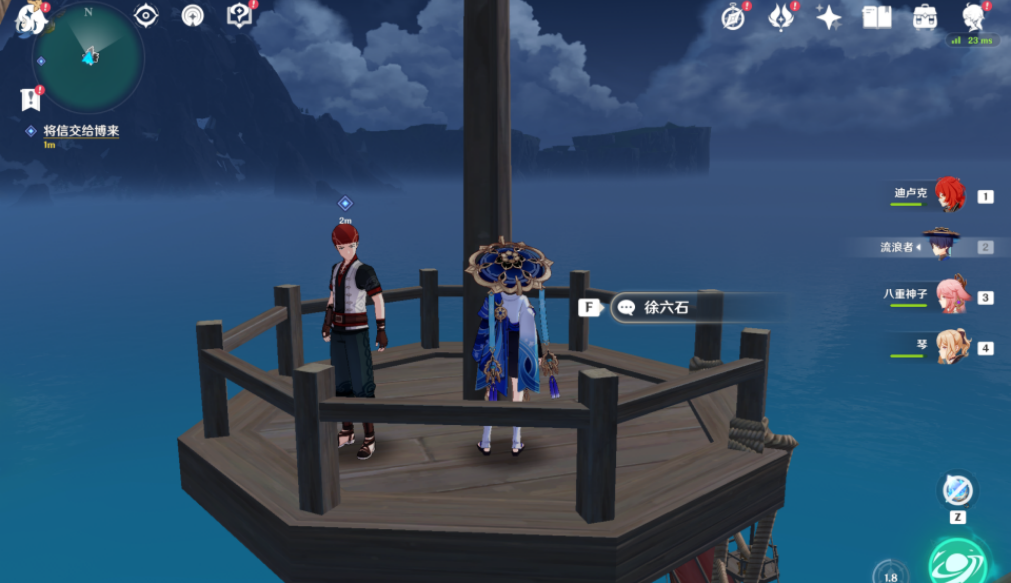
Task: Use the gadget assigned to Z
Action: 957,490
